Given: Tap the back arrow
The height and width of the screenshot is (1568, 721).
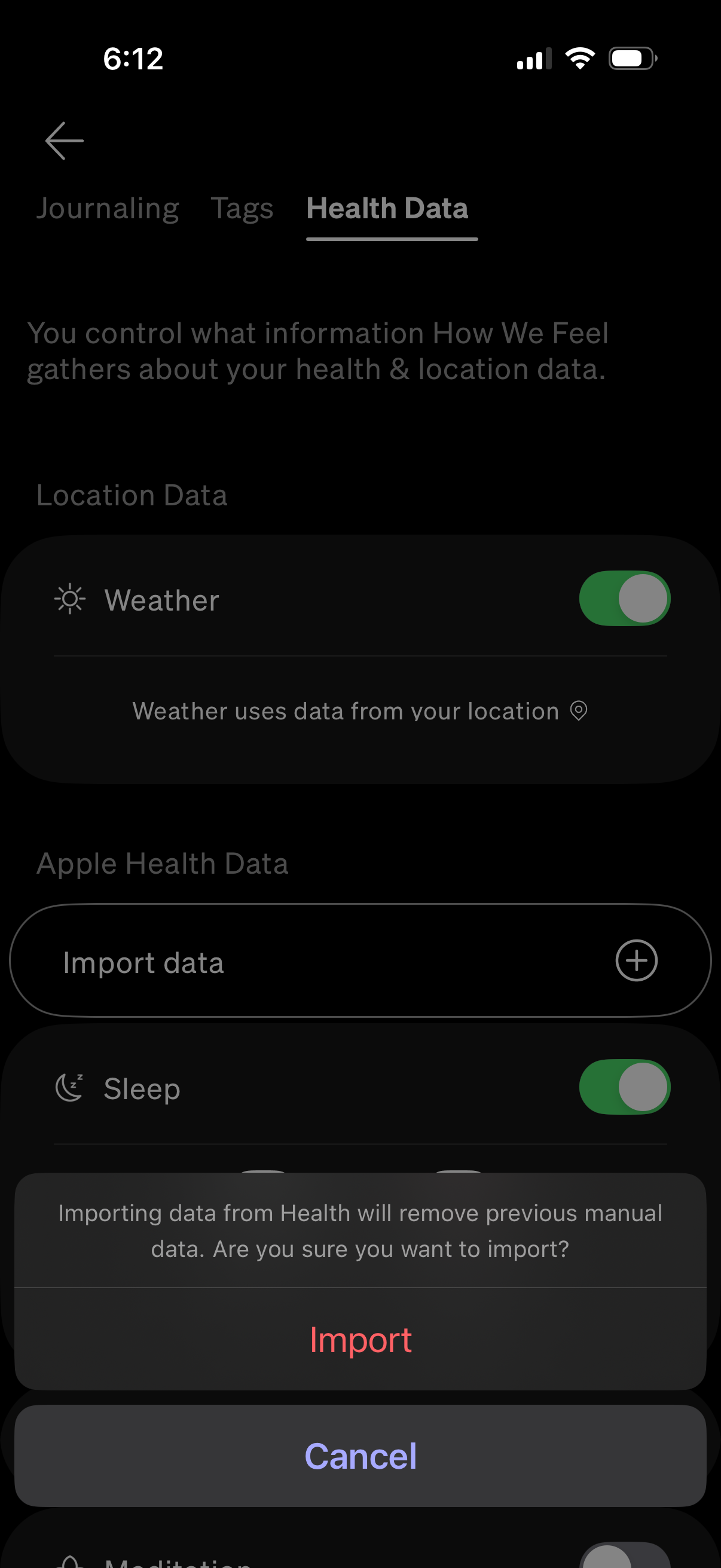Looking at the screenshot, I should 64,141.
